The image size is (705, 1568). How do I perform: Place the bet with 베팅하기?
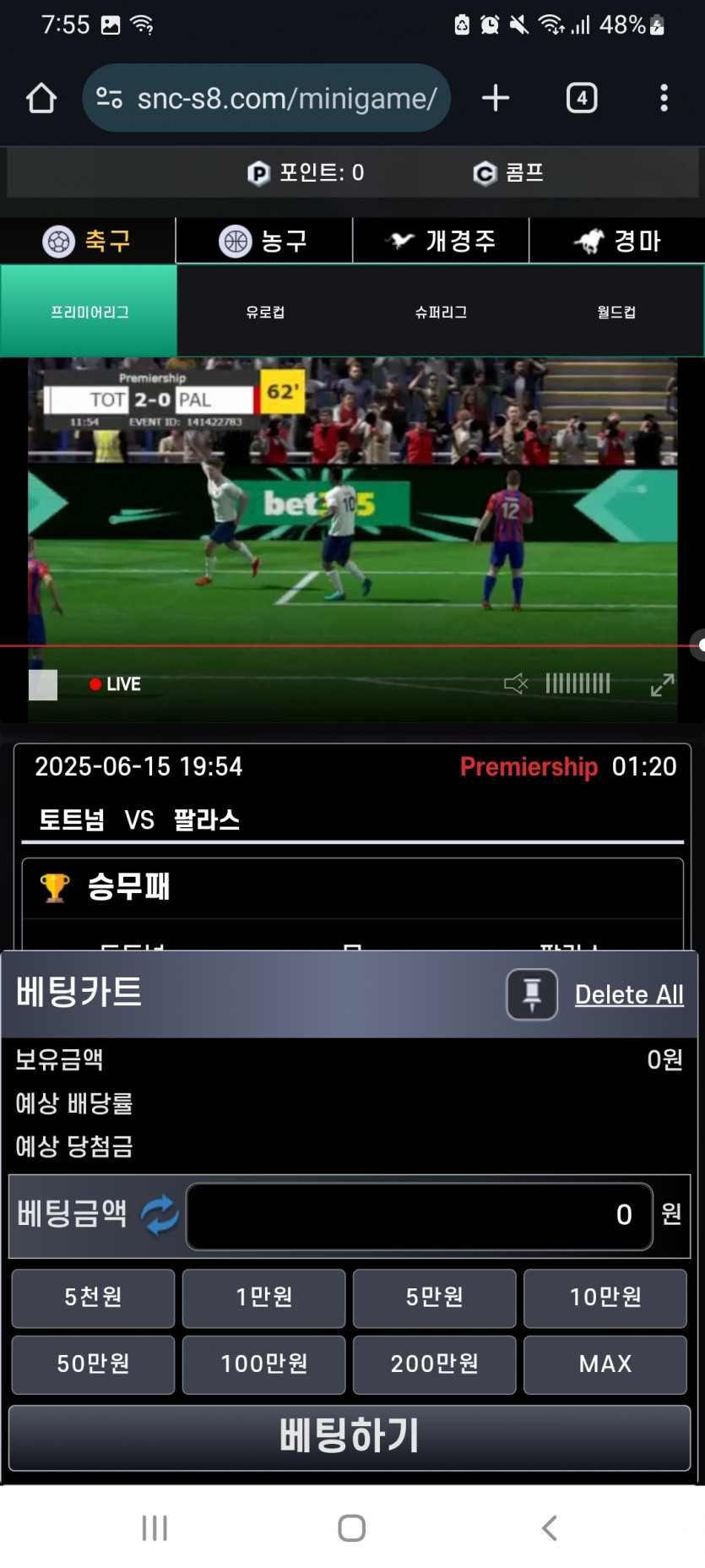[x=350, y=1437]
